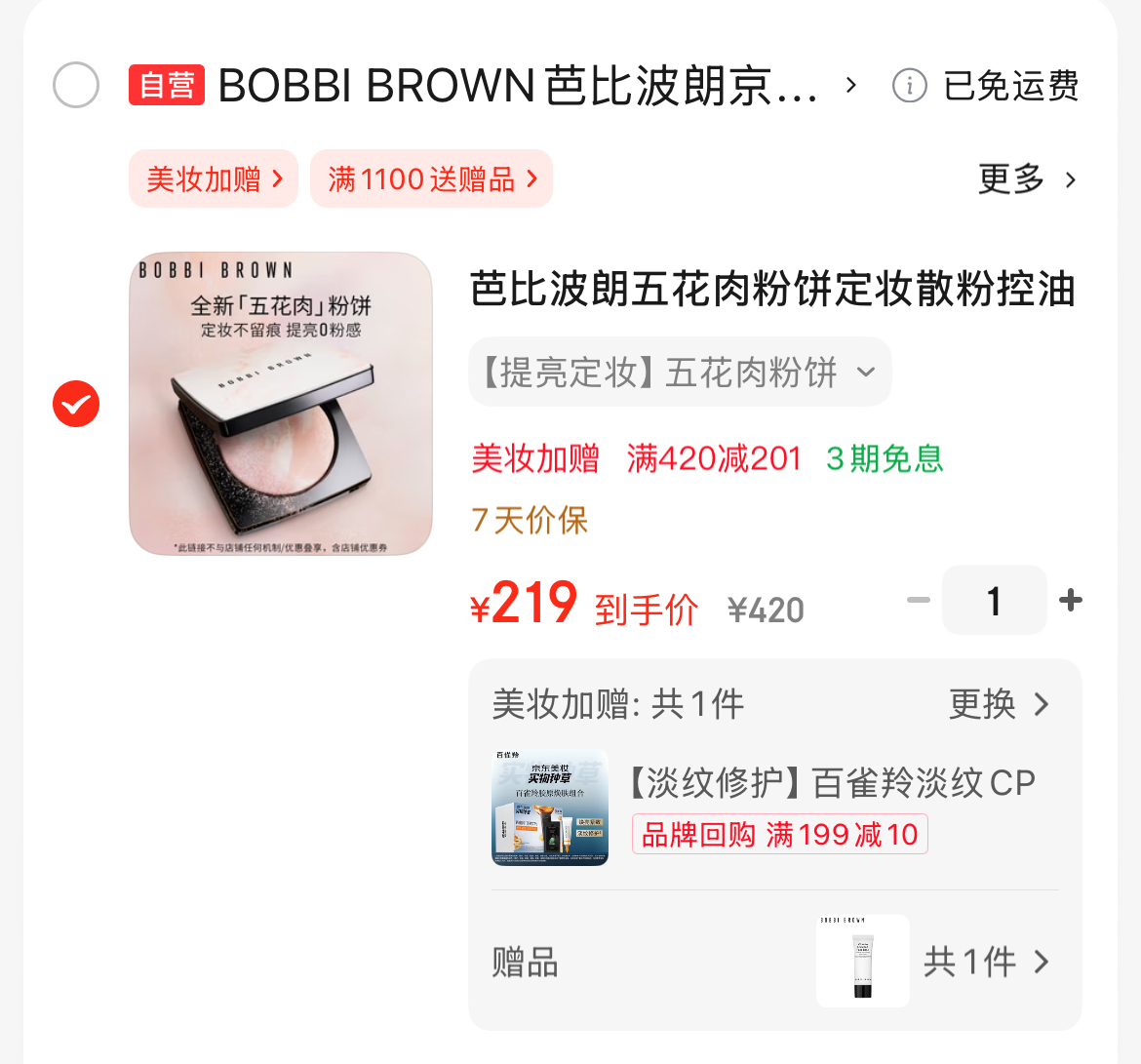Open the 芭比波朗五花肉粉饼 product title
This screenshot has height=1064, width=1141.
click(772, 290)
